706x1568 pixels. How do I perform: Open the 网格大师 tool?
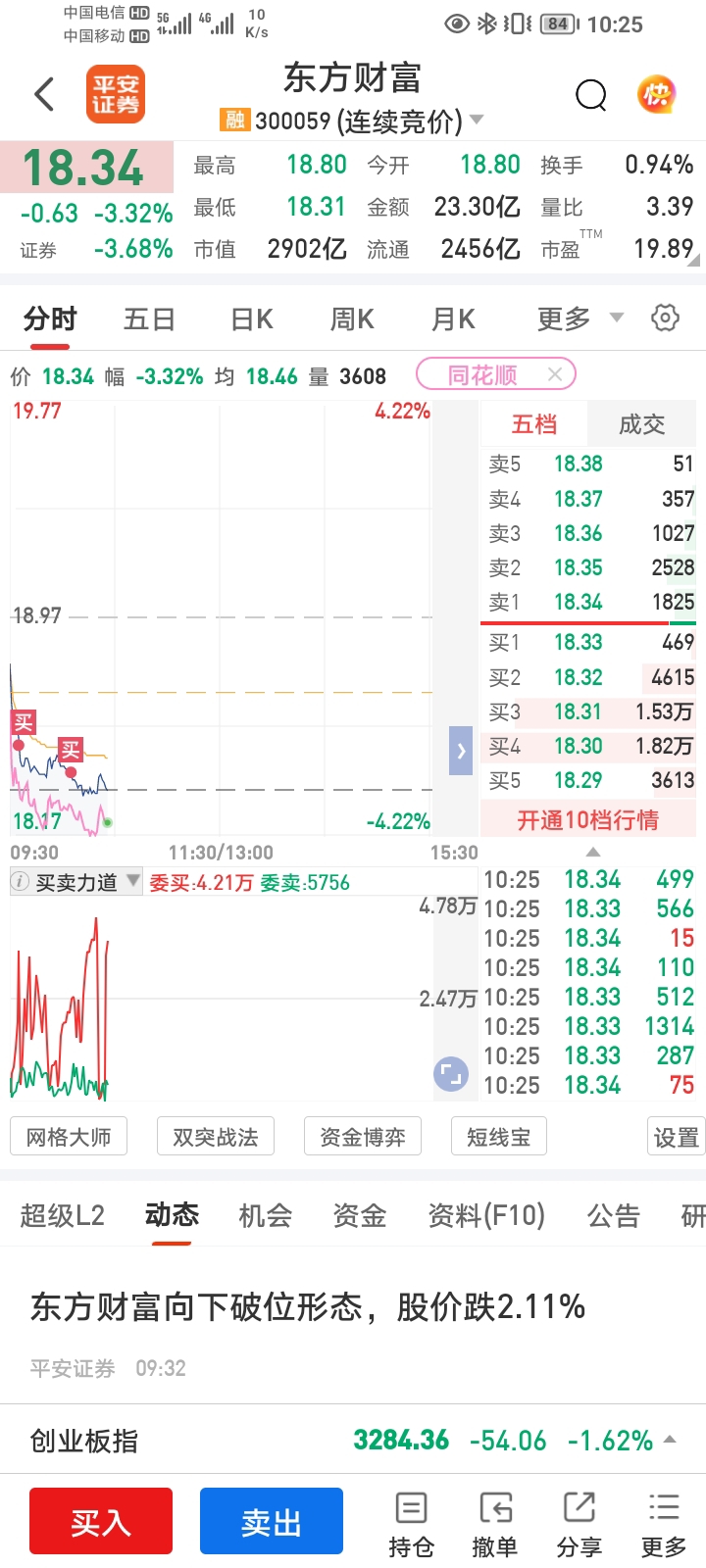coord(69,1137)
